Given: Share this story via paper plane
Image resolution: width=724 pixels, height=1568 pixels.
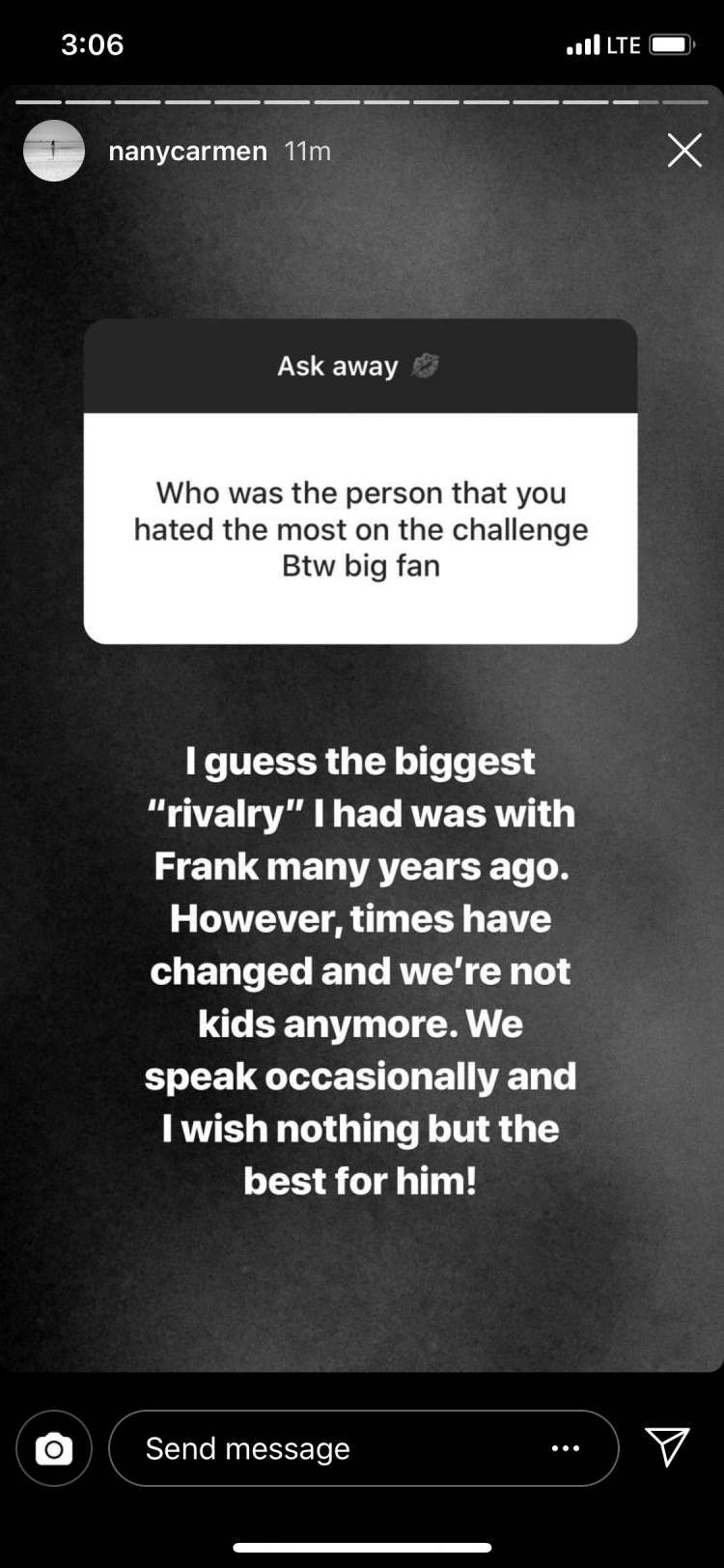Looking at the screenshot, I should click(667, 1446).
